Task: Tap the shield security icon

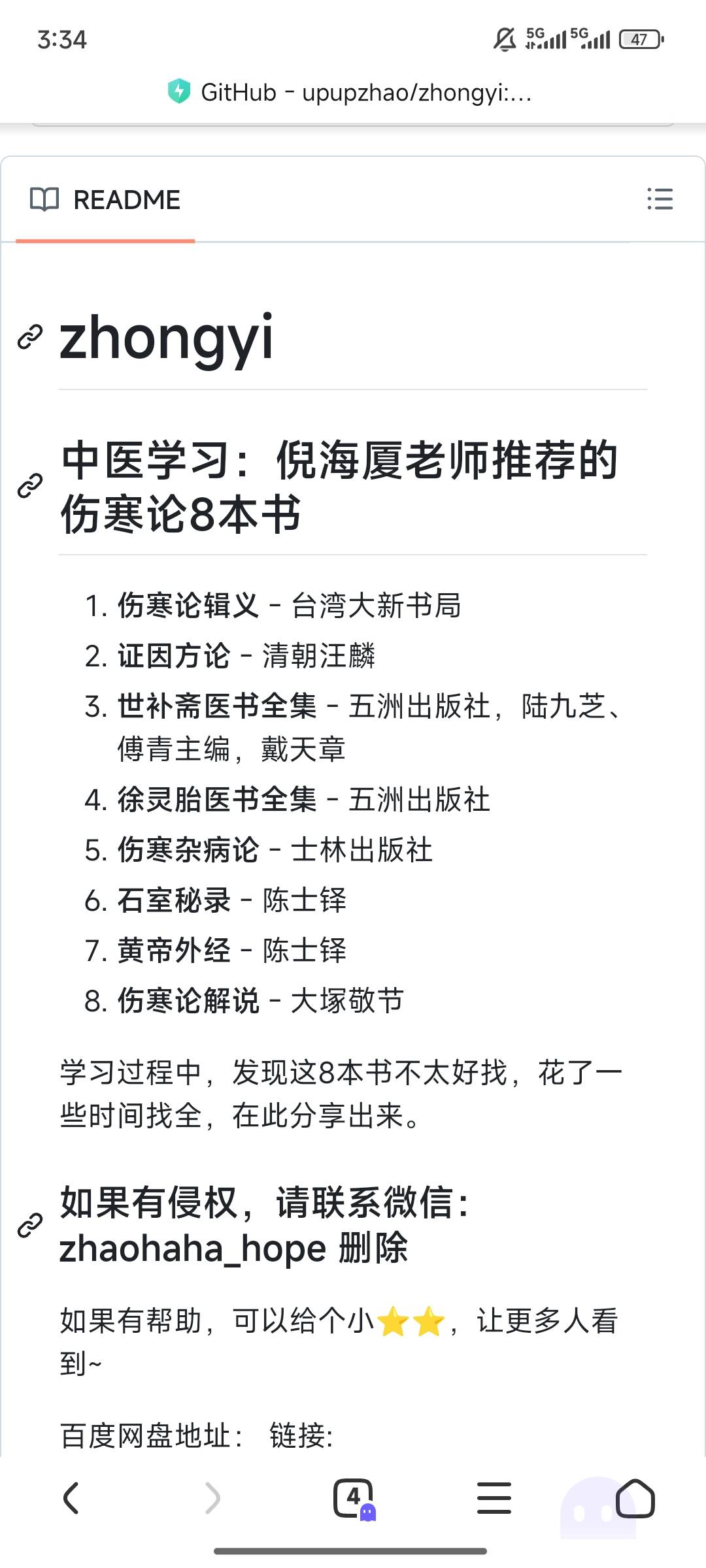Action: [x=178, y=91]
